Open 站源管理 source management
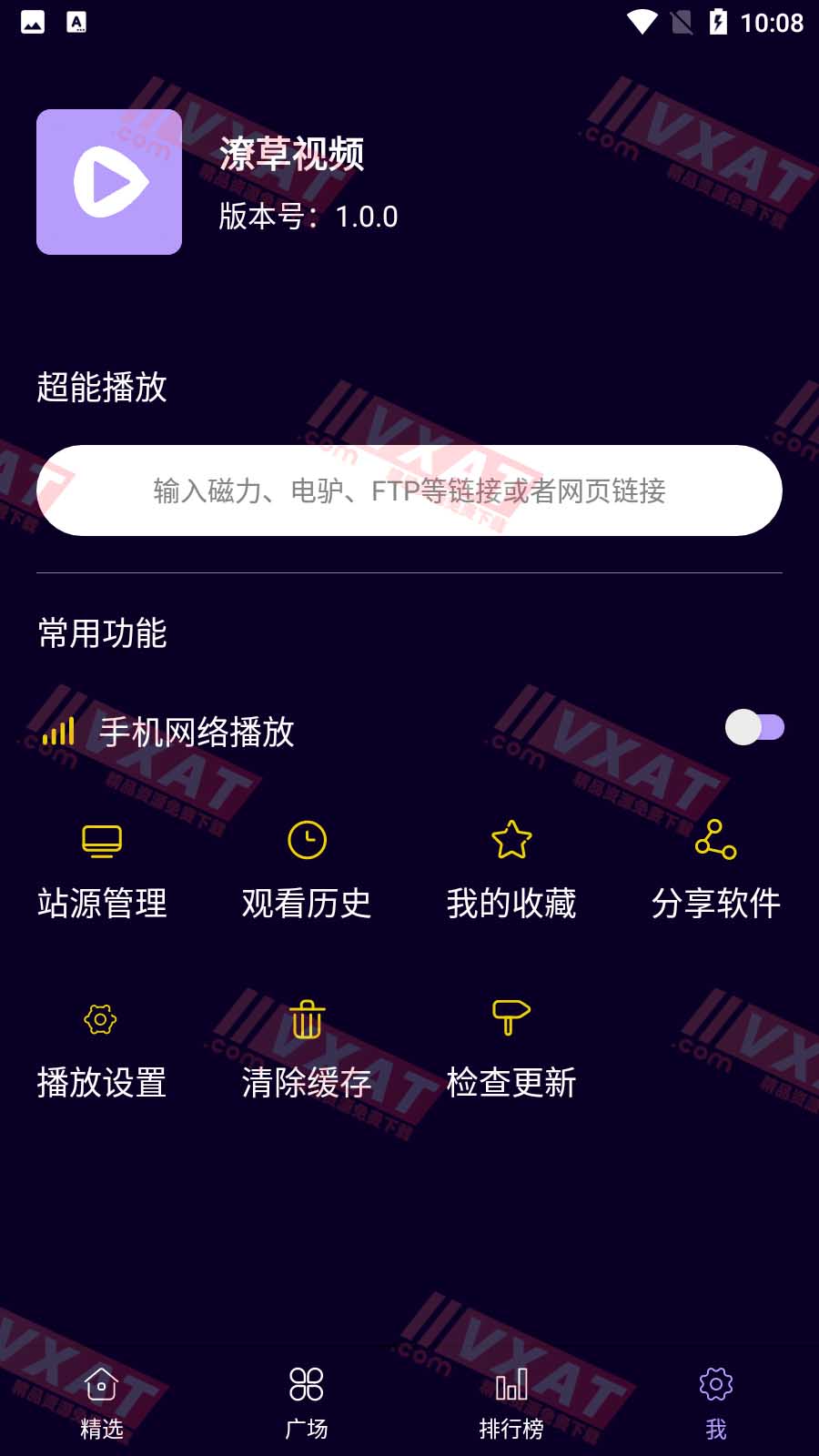Viewport: 819px width, 1456px height. pyautogui.click(x=102, y=869)
